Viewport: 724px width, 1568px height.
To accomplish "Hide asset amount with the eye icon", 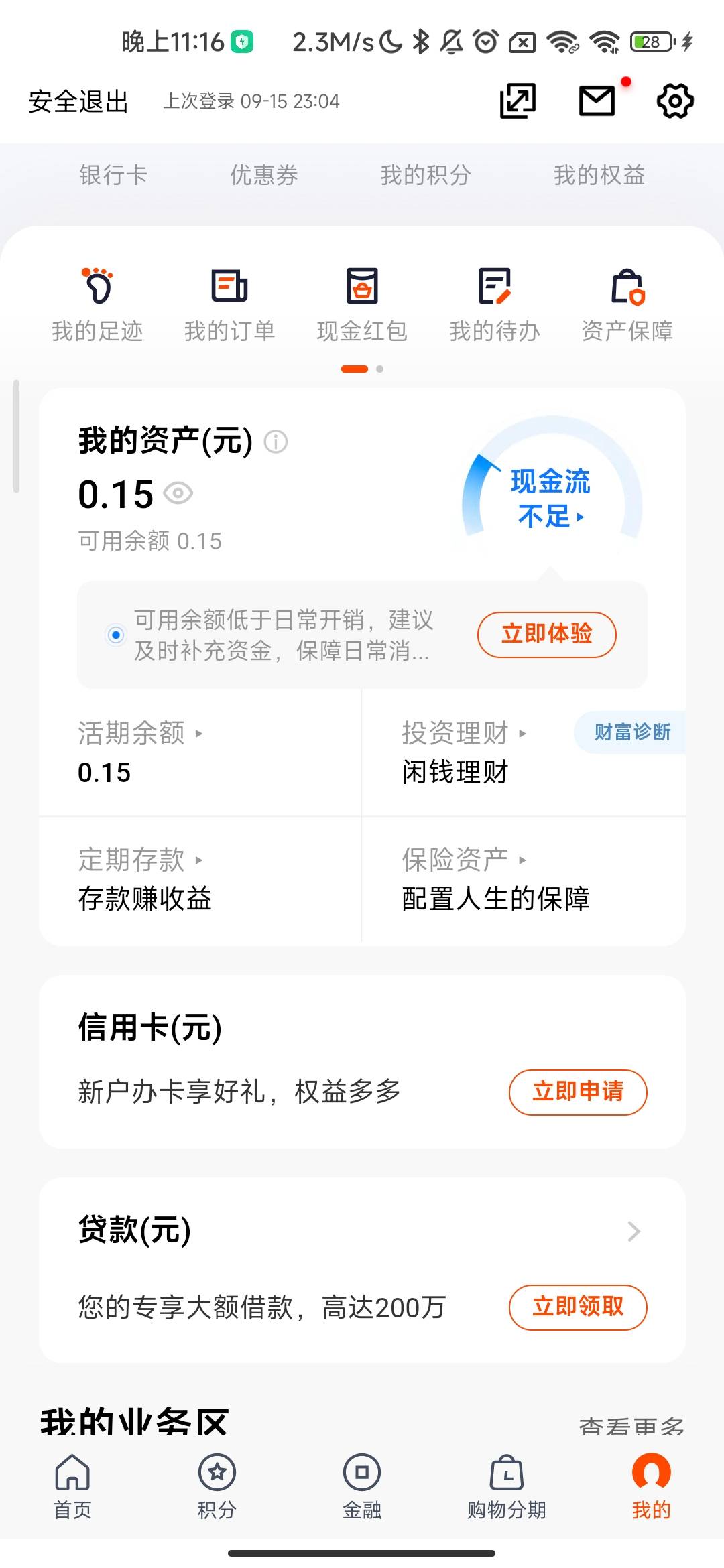I will (178, 493).
